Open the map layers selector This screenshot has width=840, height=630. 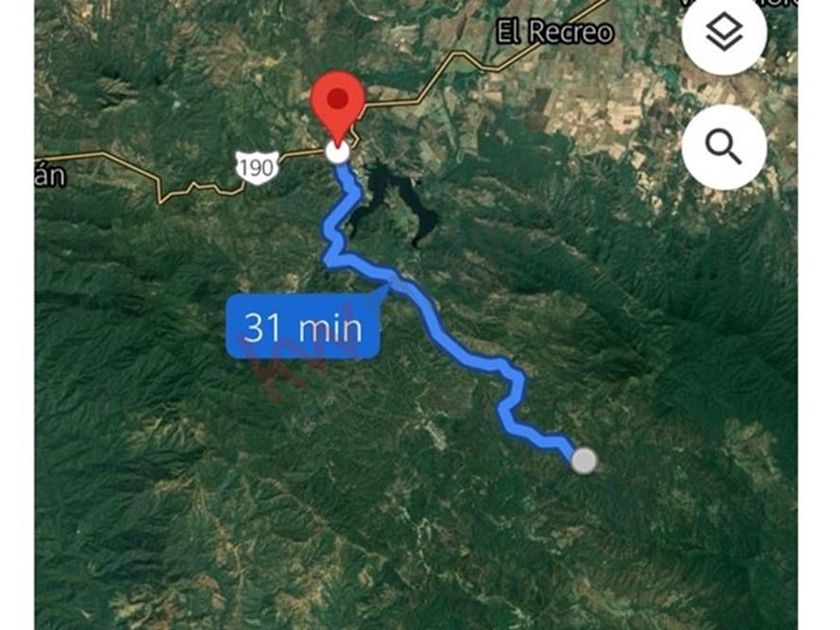[x=724, y=34]
